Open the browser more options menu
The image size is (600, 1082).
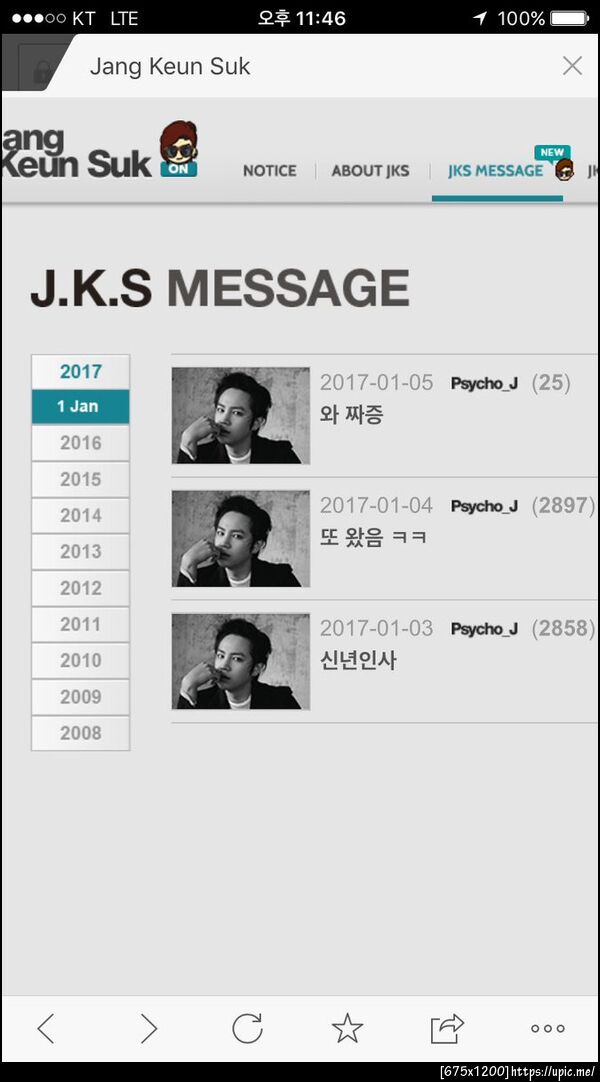click(x=547, y=1028)
